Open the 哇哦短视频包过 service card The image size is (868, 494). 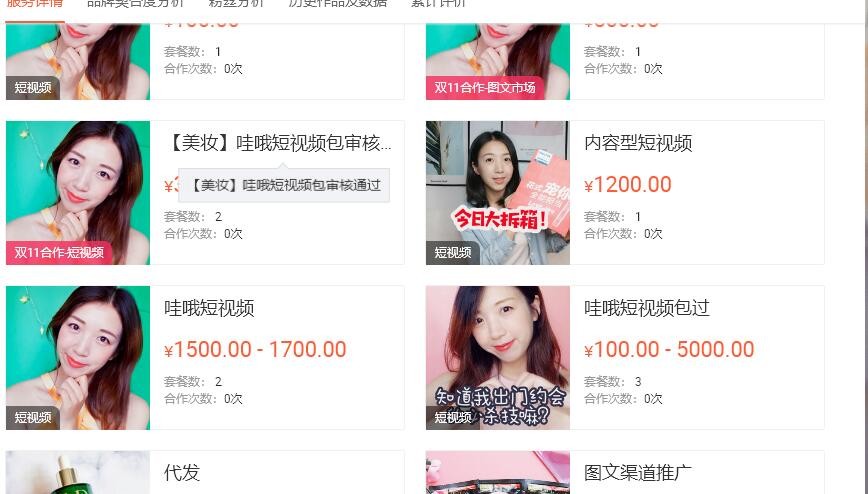point(646,309)
